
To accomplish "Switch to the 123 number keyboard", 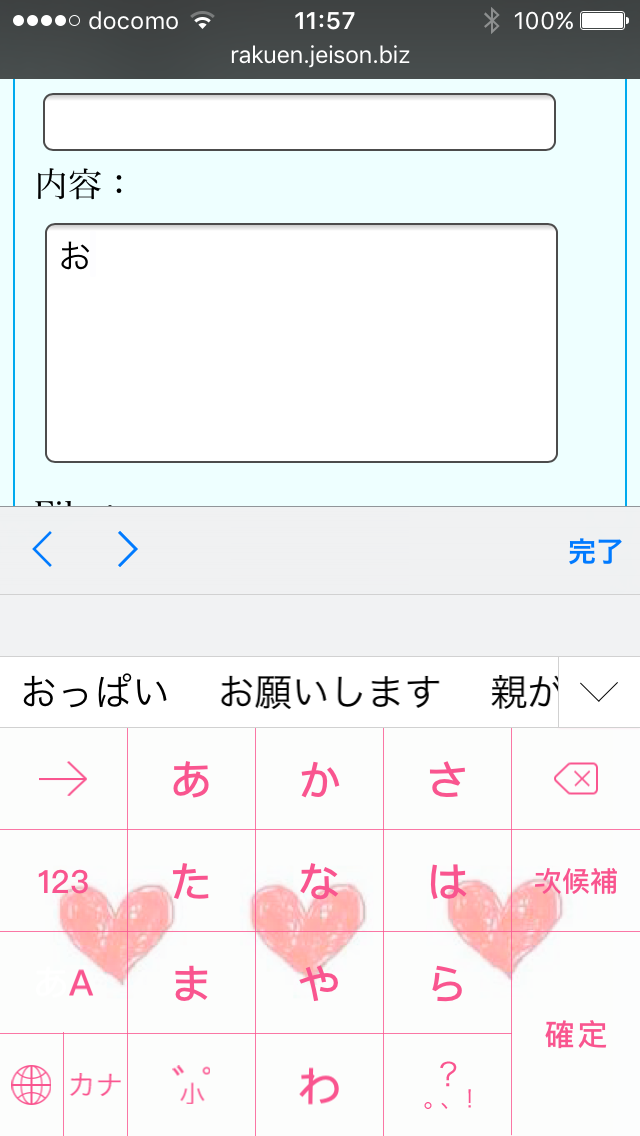I will (64, 881).
